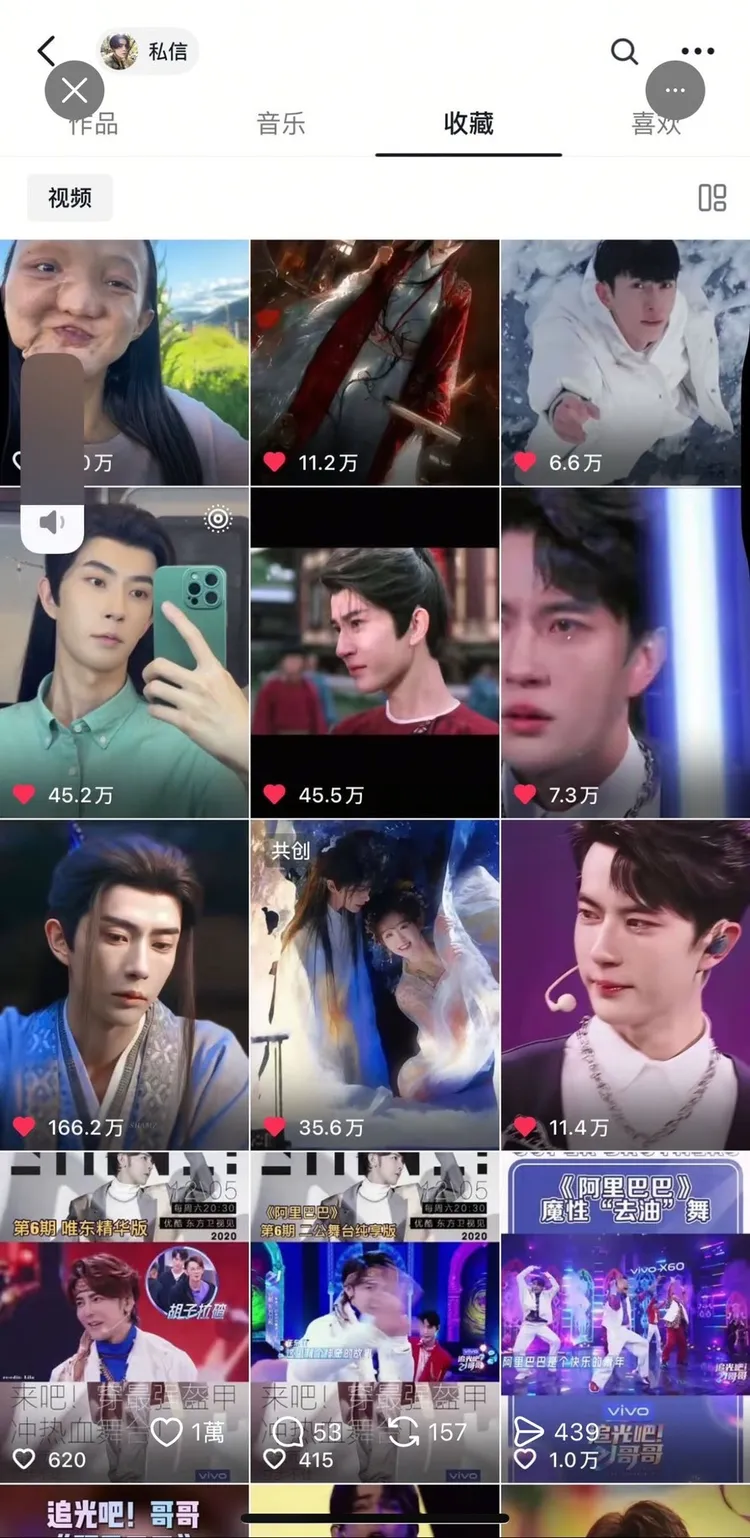Open the video with 11.2万 likes
750x1538 pixels.
[374, 360]
